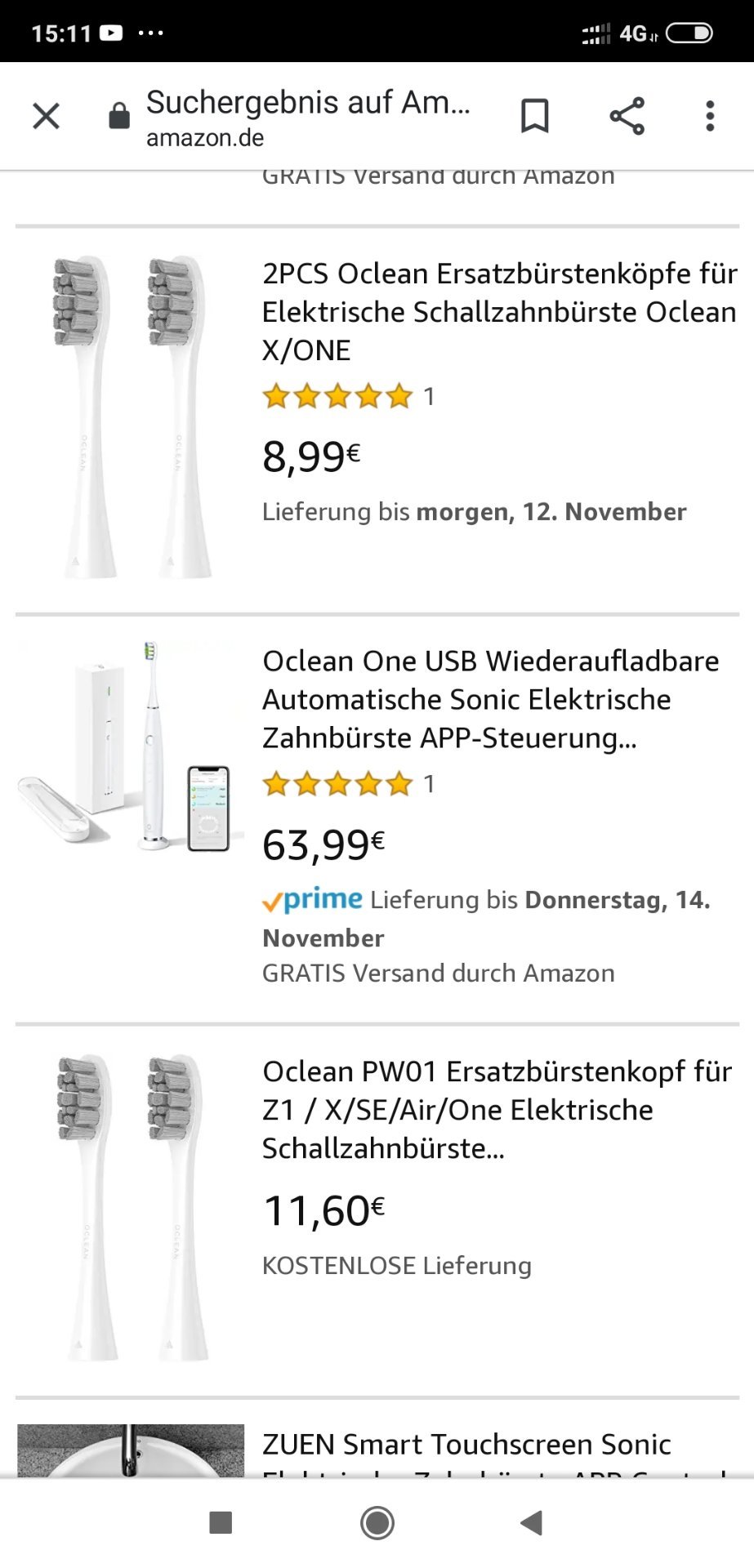Viewport: 754px width, 1568px height.
Task: Go back with system back button
Action: coord(532,1522)
